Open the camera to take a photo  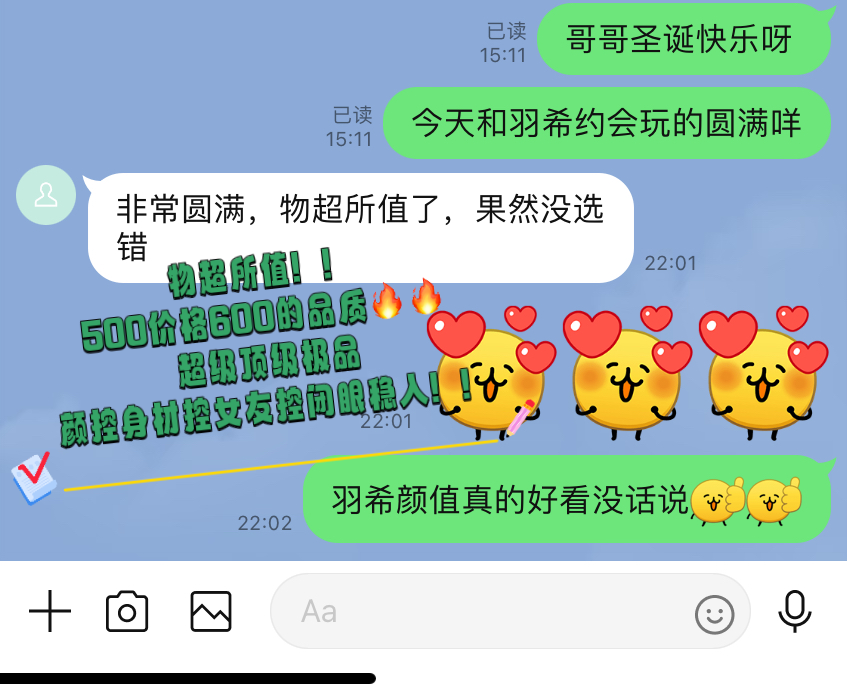click(127, 611)
